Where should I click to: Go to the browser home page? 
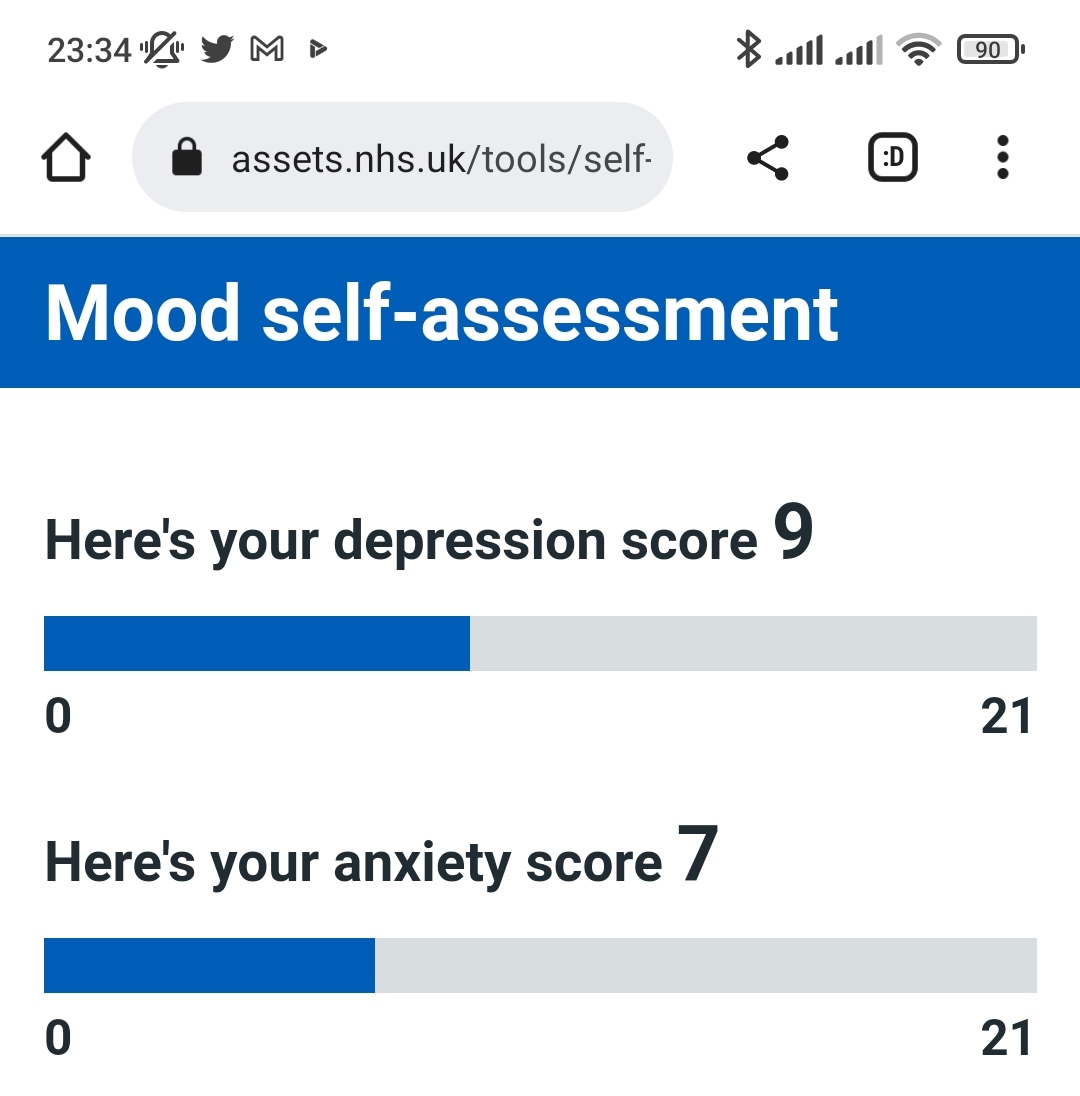point(66,158)
